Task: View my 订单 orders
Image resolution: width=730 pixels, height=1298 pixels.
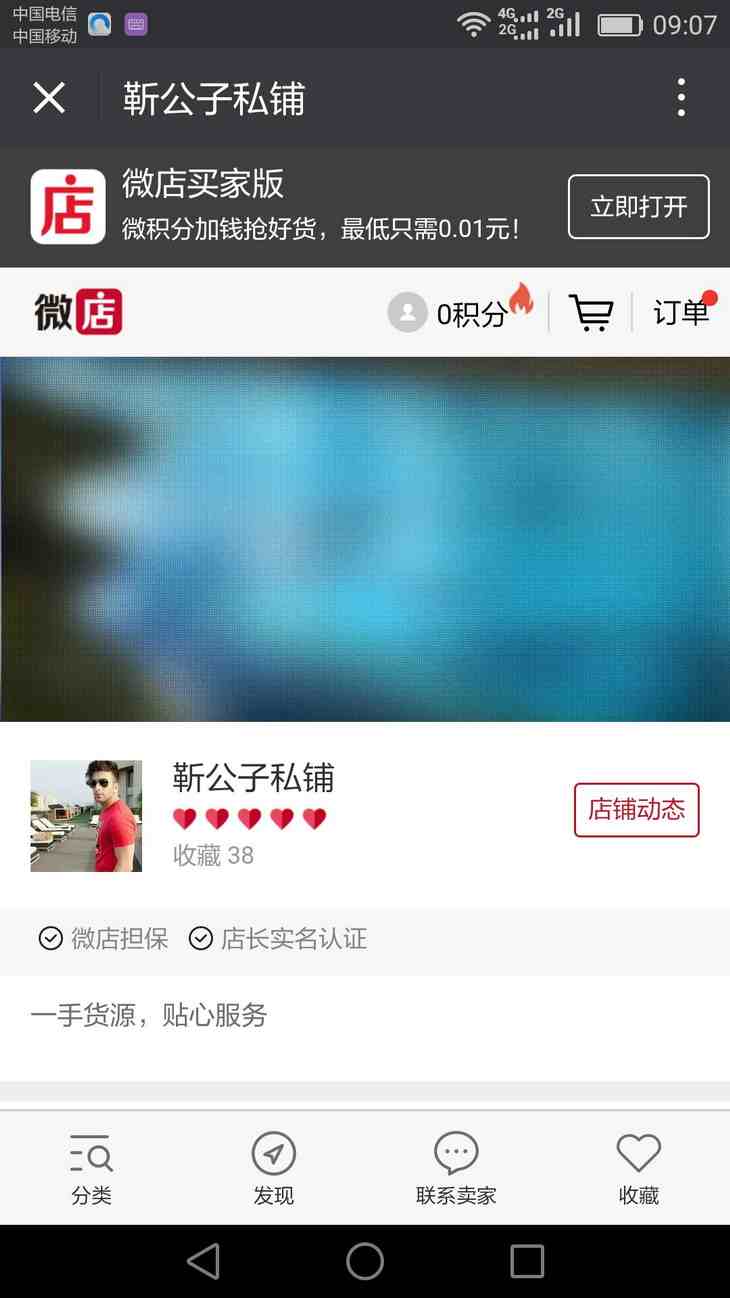Action: pyautogui.click(x=681, y=312)
